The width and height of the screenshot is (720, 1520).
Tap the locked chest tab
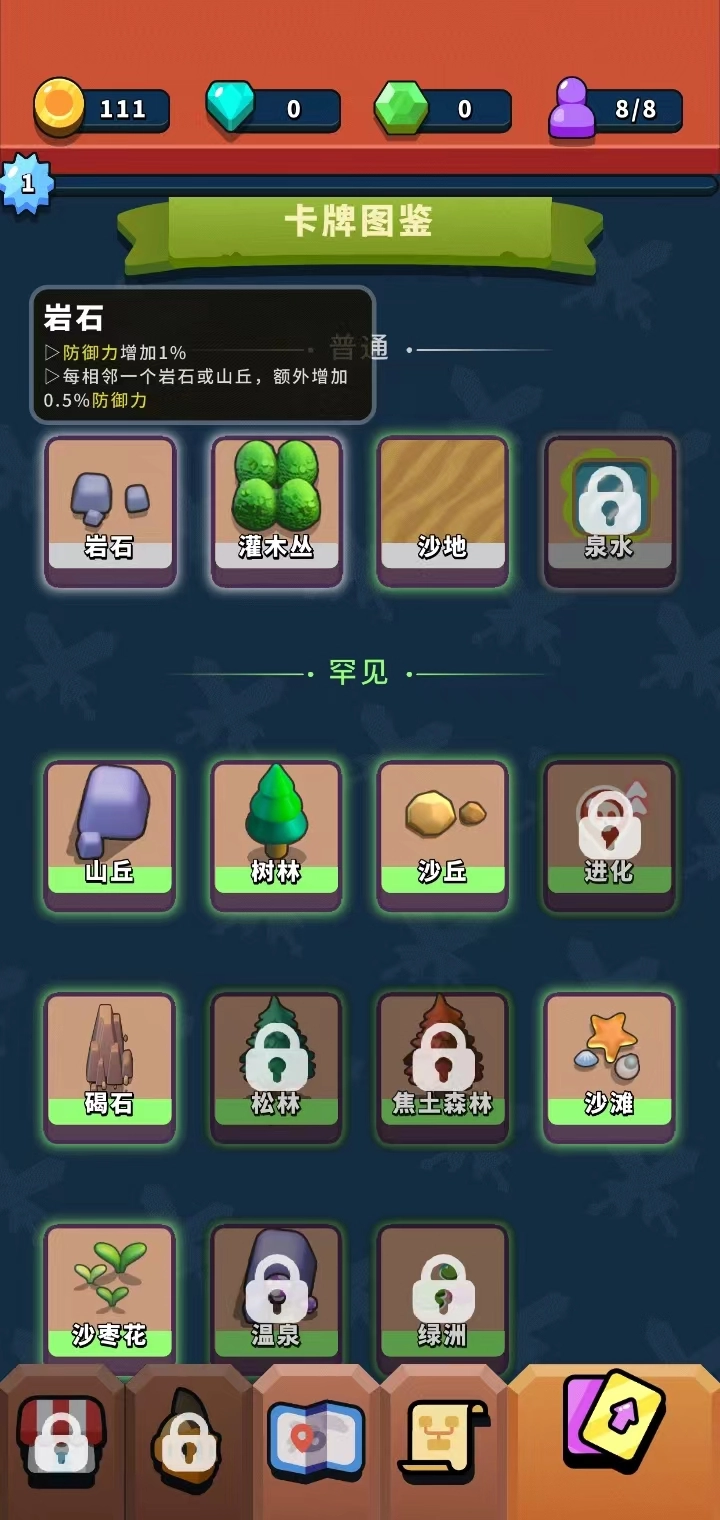61,1443
